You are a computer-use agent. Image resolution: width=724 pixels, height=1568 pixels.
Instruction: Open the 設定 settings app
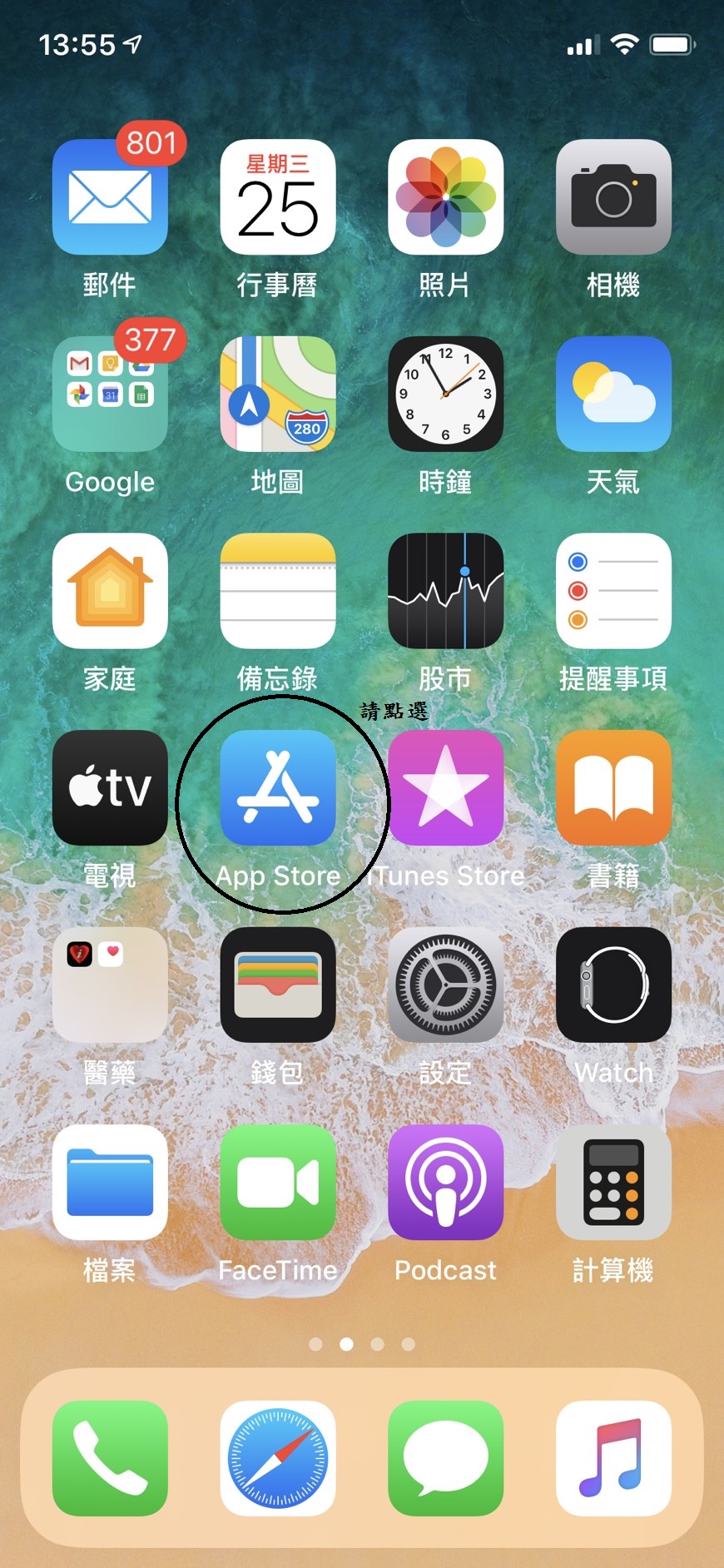coord(446,985)
